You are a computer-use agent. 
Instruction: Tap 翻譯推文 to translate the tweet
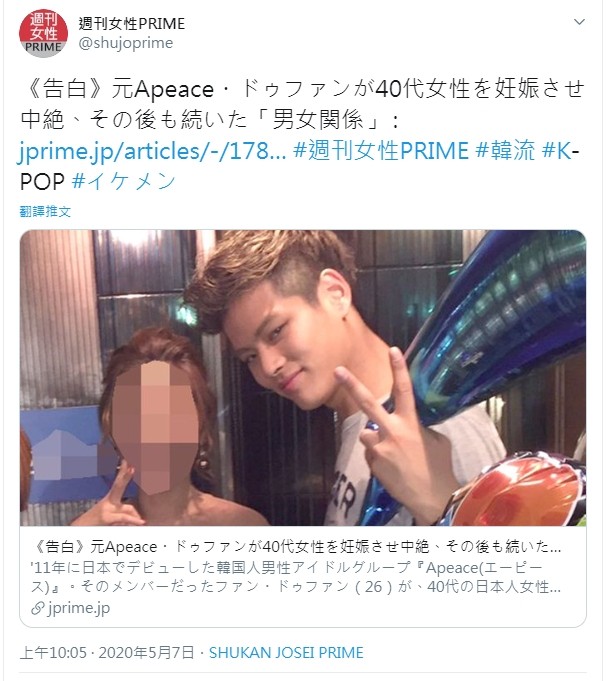pyautogui.click(x=45, y=212)
